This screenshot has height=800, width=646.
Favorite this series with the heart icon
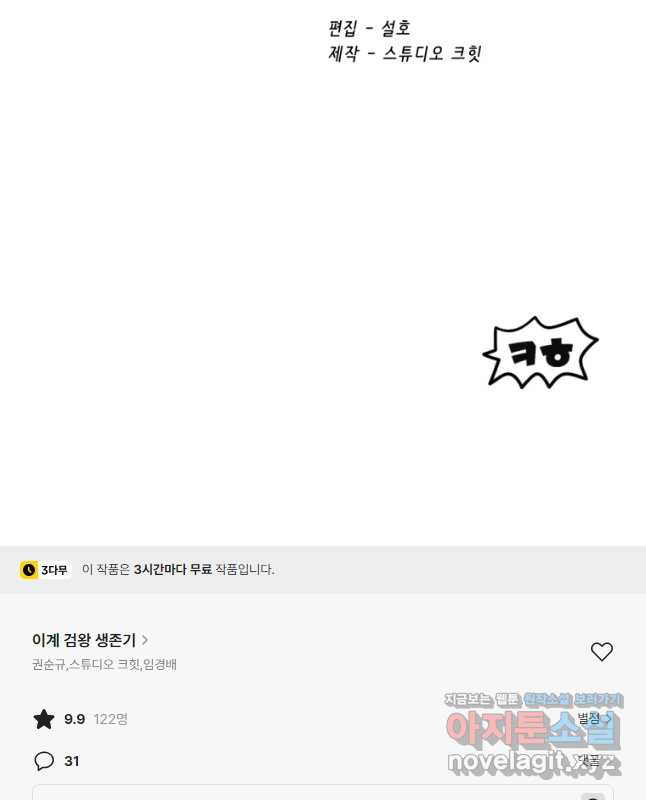[x=601, y=652]
